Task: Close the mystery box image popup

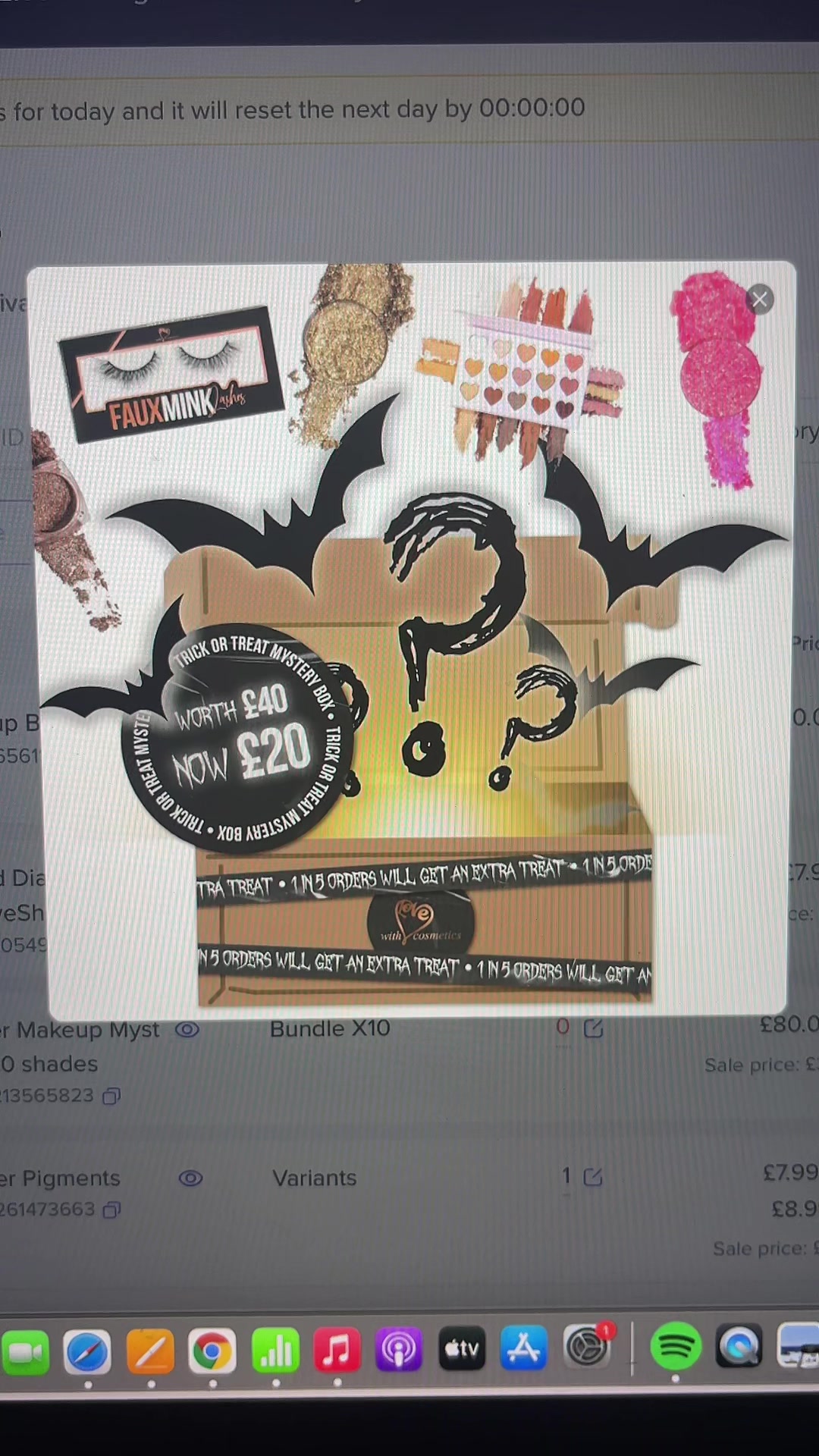Action: pyautogui.click(x=760, y=300)
